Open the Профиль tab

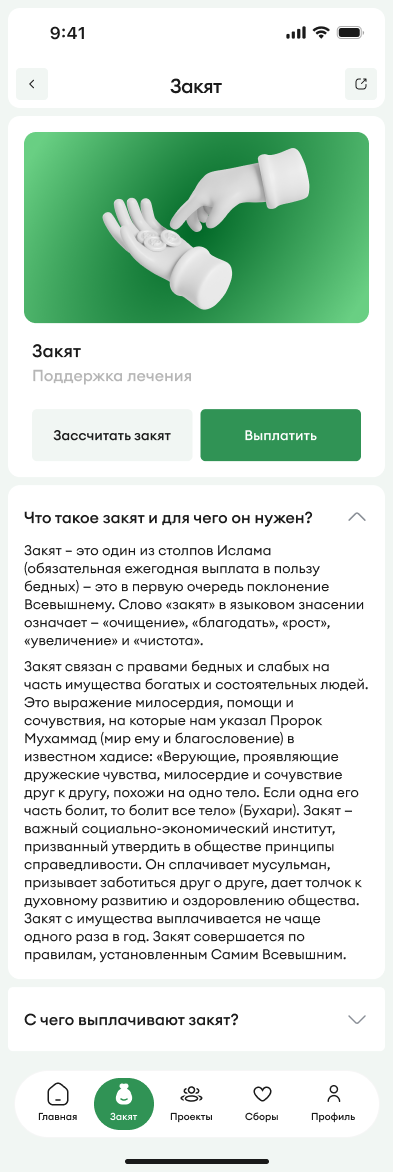[333, 1103]
